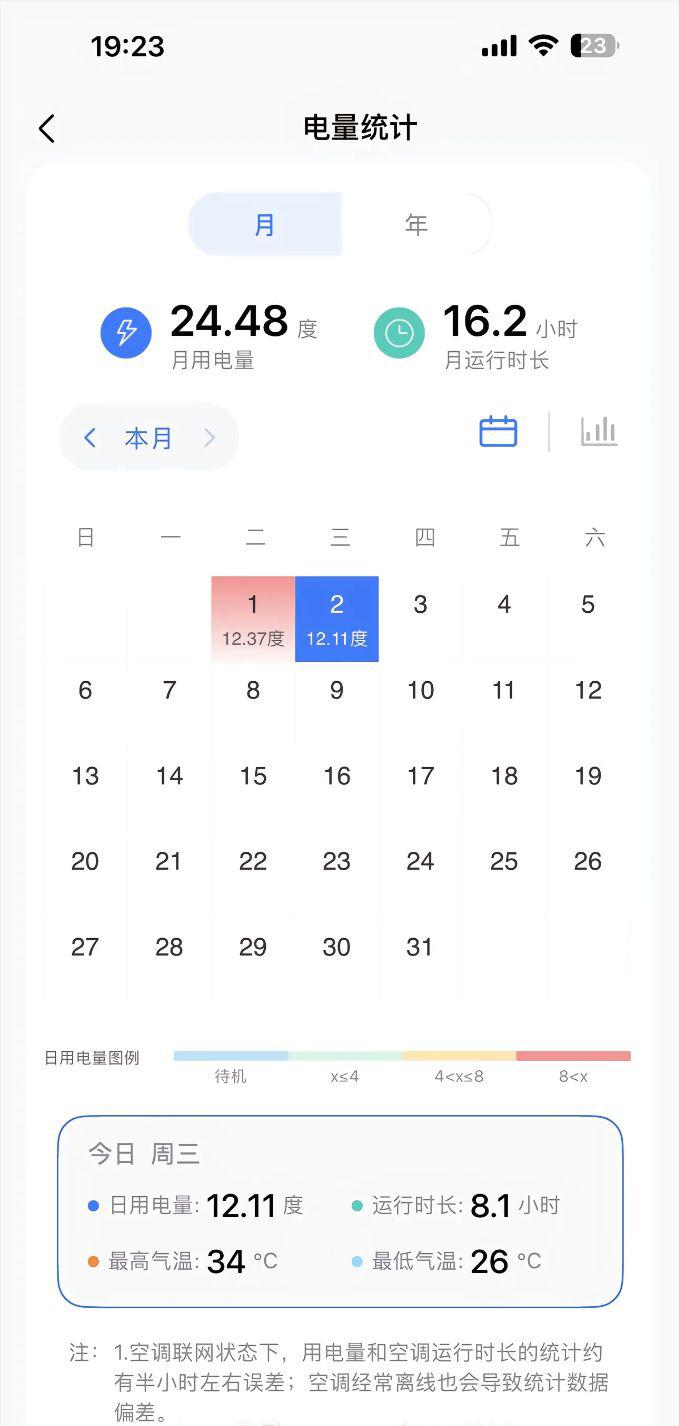Select day 2 with 12.11度
The height and width of the screenshot is (1426, 679).
(x=337, y=618)
